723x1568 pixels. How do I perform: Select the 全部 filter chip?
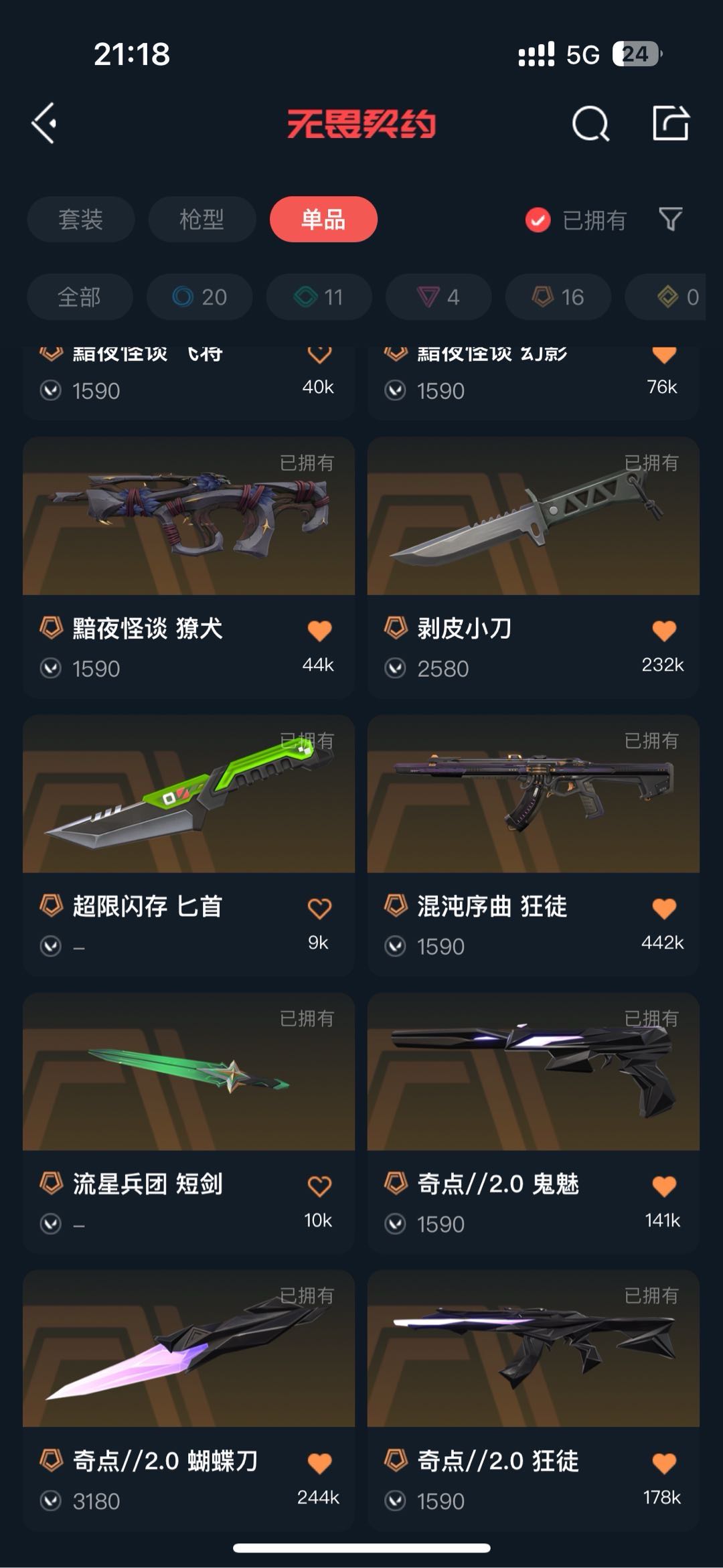click(79, 297)
